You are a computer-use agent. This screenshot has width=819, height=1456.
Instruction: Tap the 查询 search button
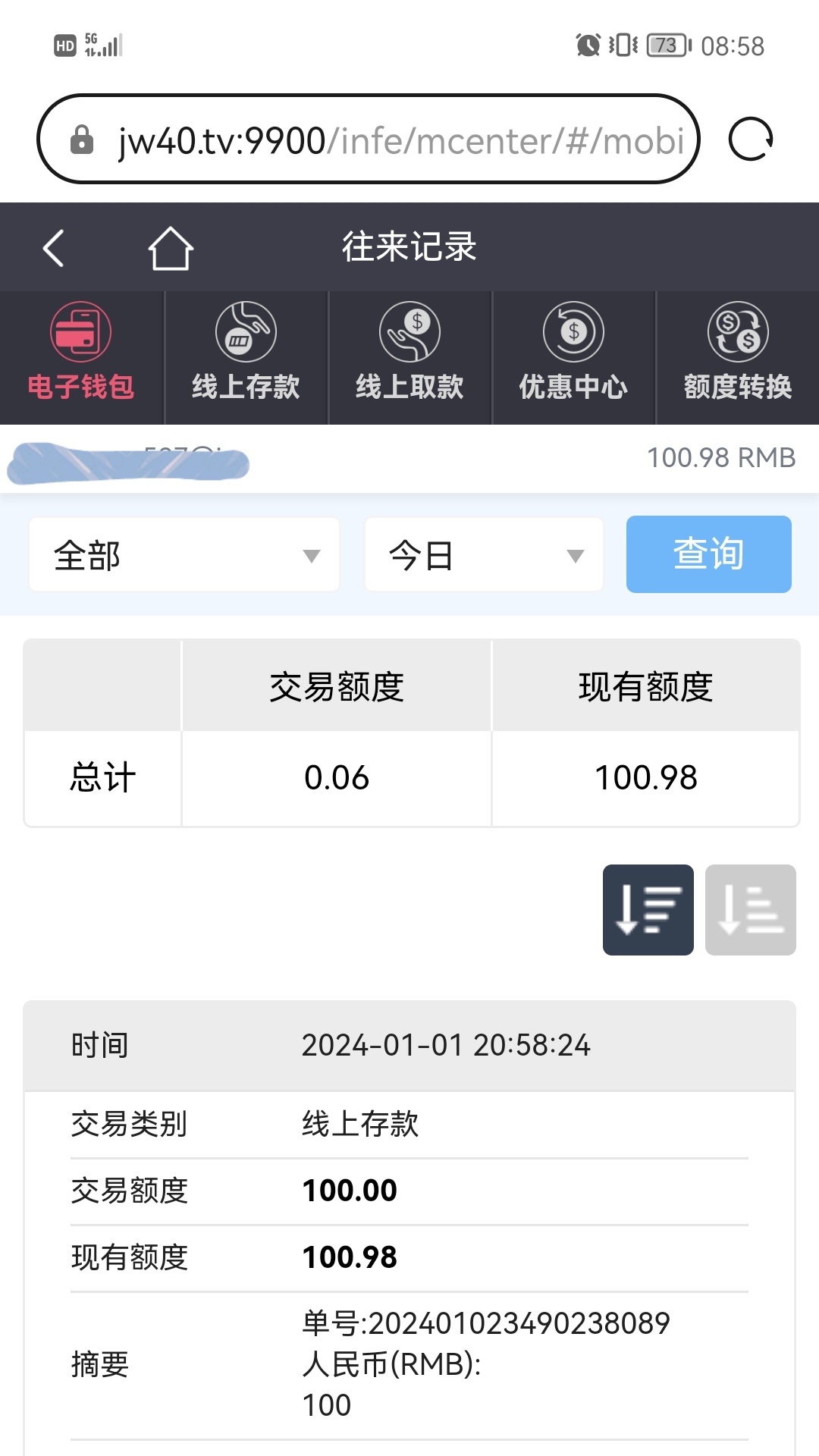pyautogui.click(x=708, y=554)
